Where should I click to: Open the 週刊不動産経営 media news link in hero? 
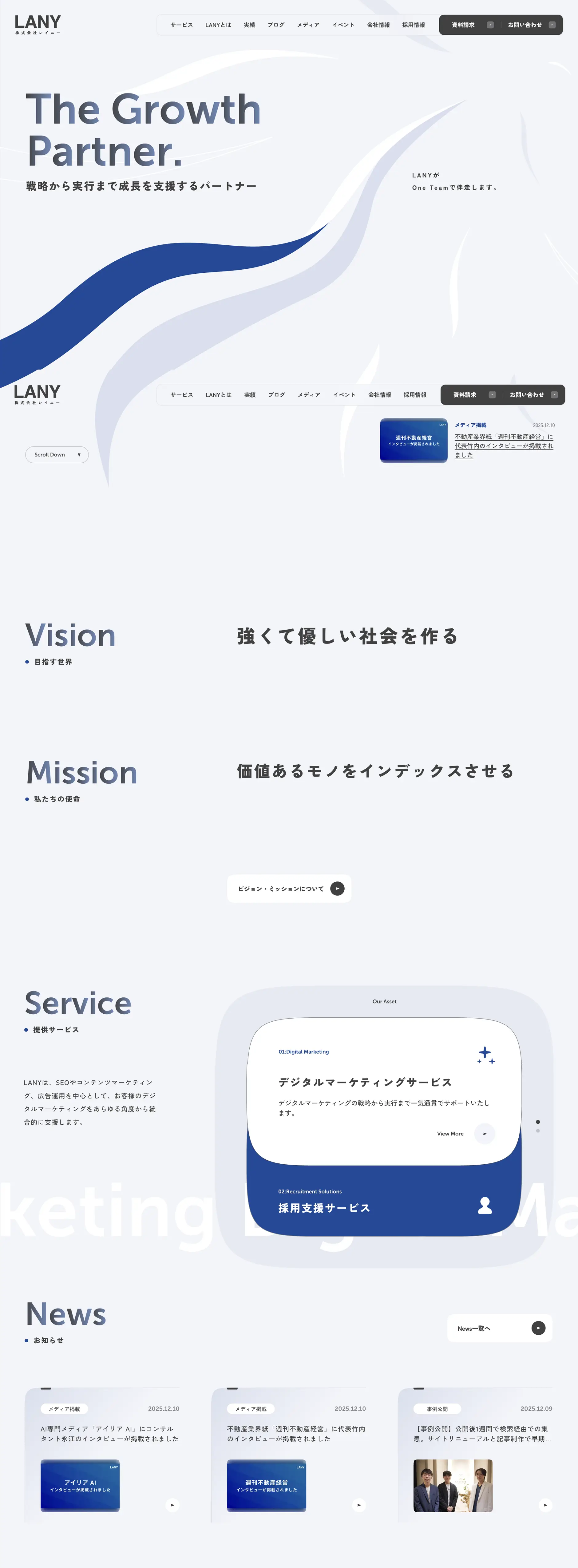503,445
